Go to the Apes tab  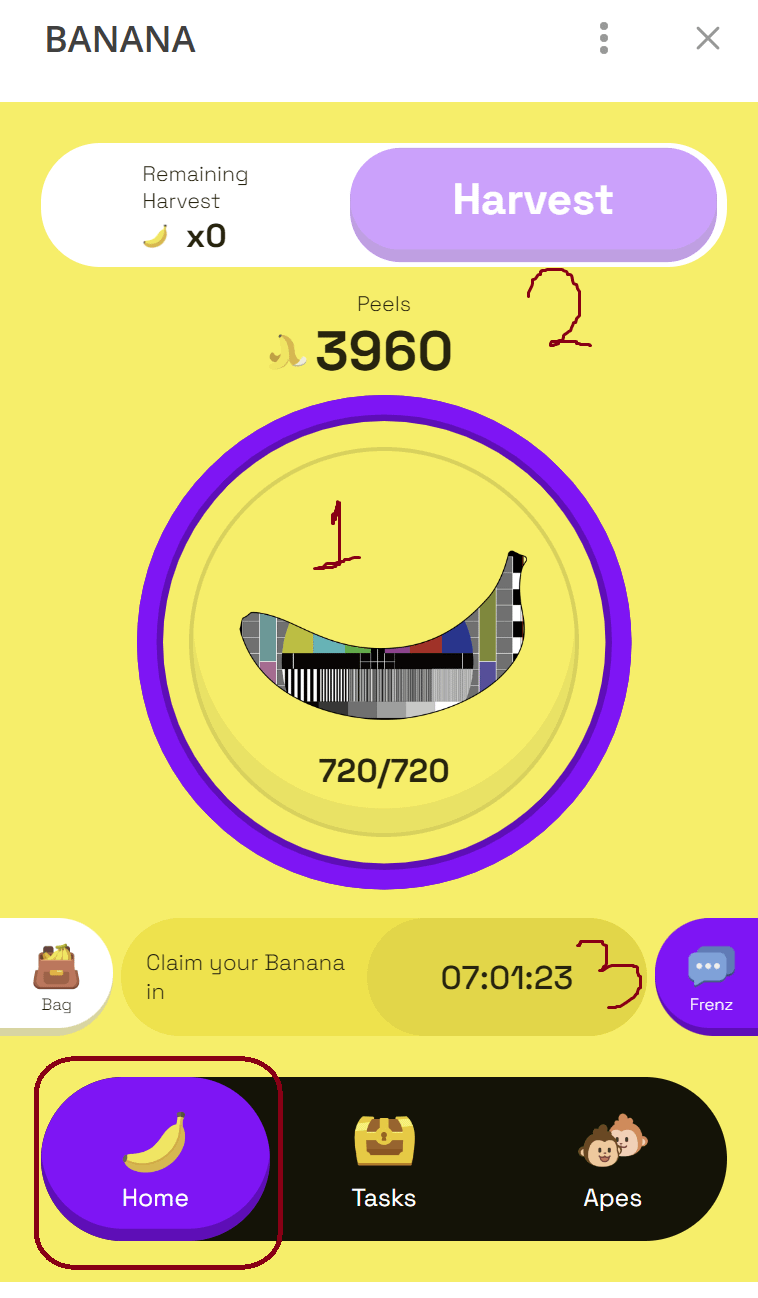point(612,1159)
